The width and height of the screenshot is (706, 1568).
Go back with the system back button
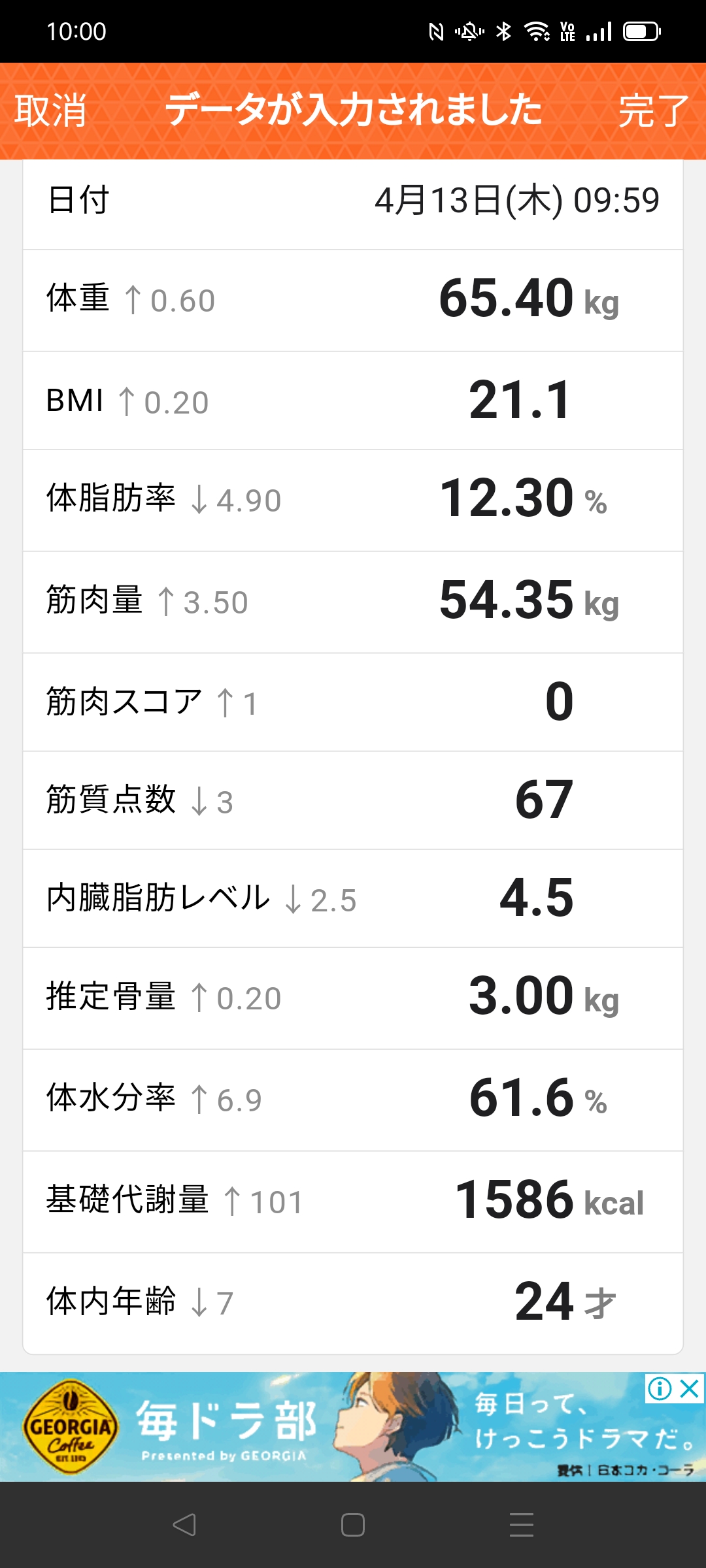tap(184, 1525)
